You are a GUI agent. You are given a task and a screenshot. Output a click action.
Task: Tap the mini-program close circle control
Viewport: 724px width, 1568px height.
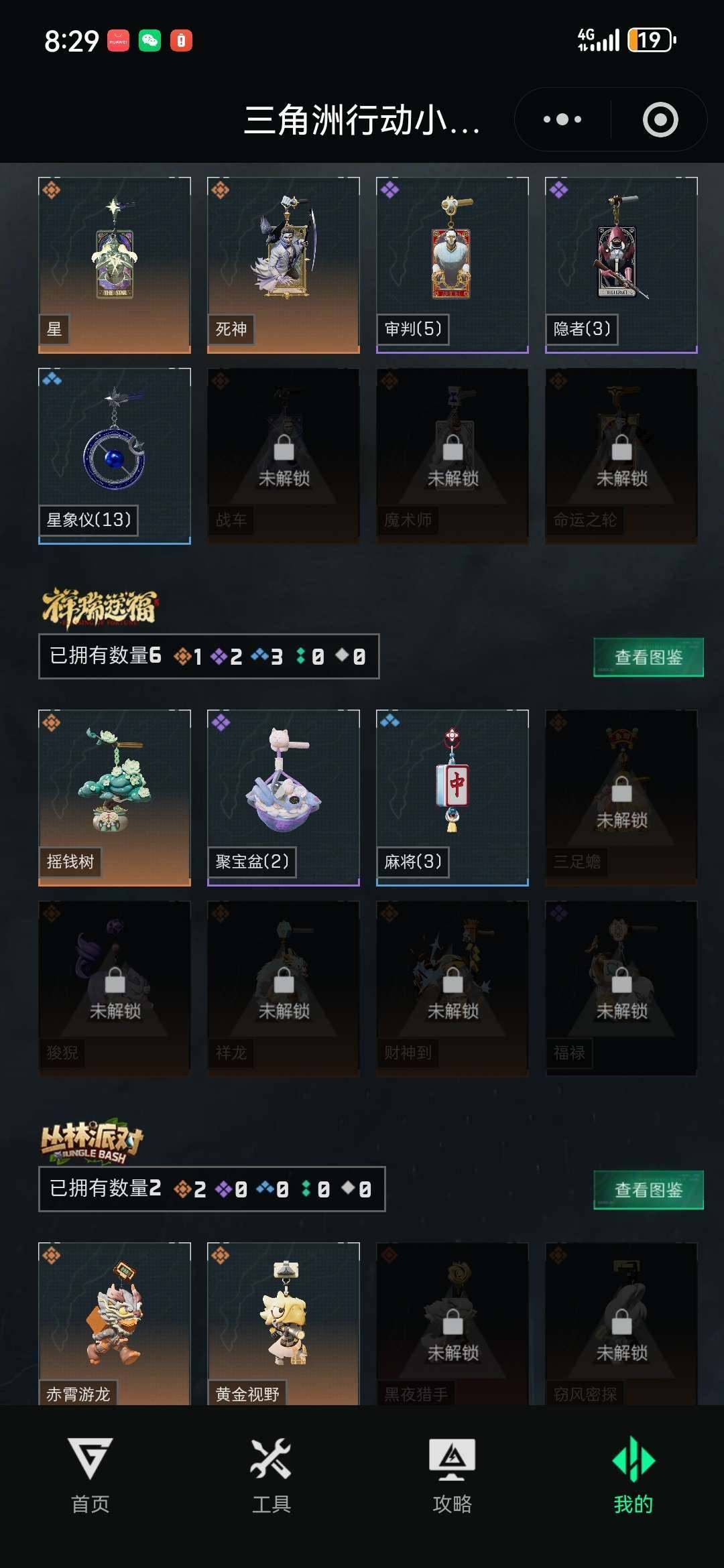tap(660, 119)
